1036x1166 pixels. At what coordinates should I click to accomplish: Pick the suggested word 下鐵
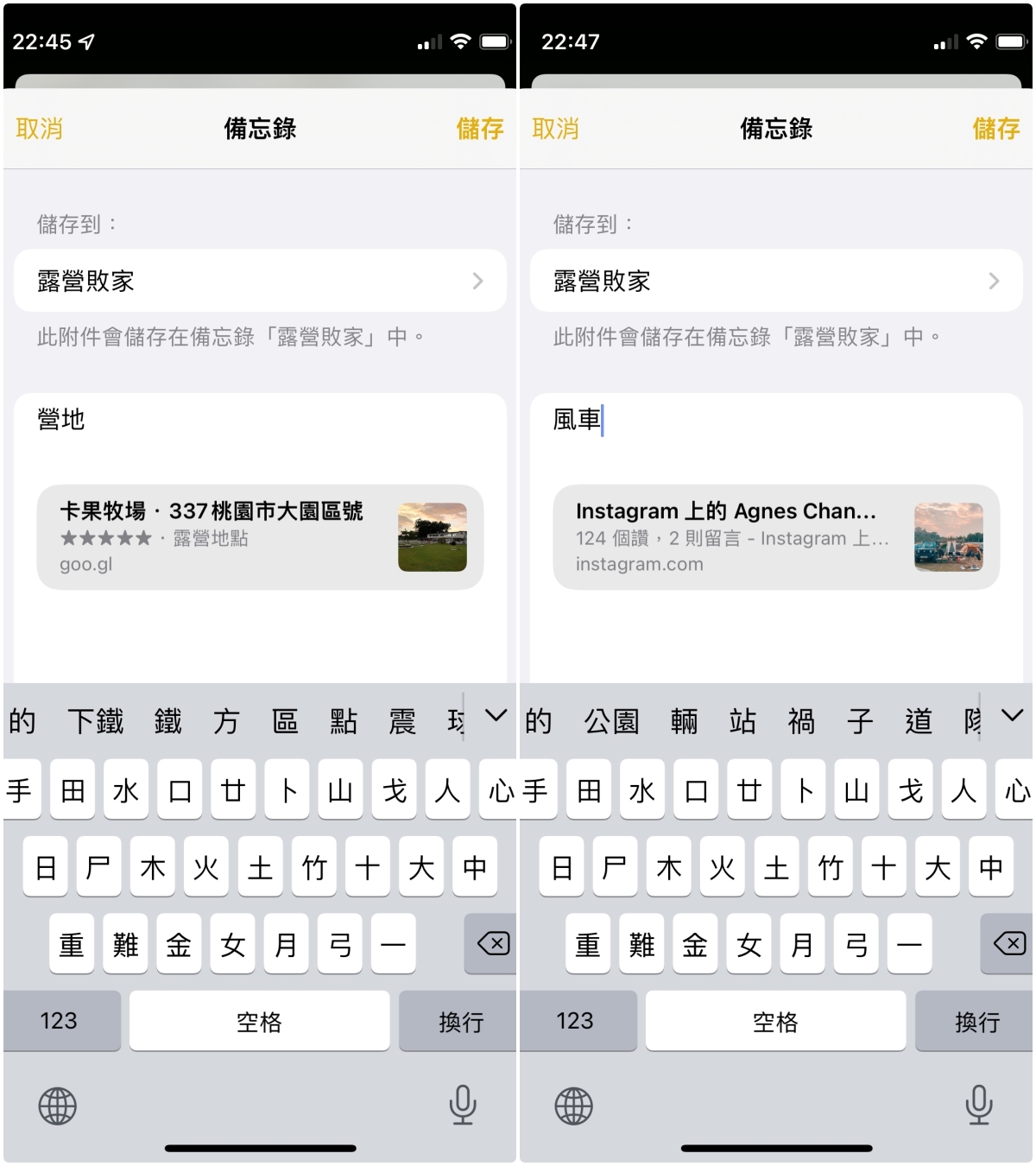click(96, 720)
